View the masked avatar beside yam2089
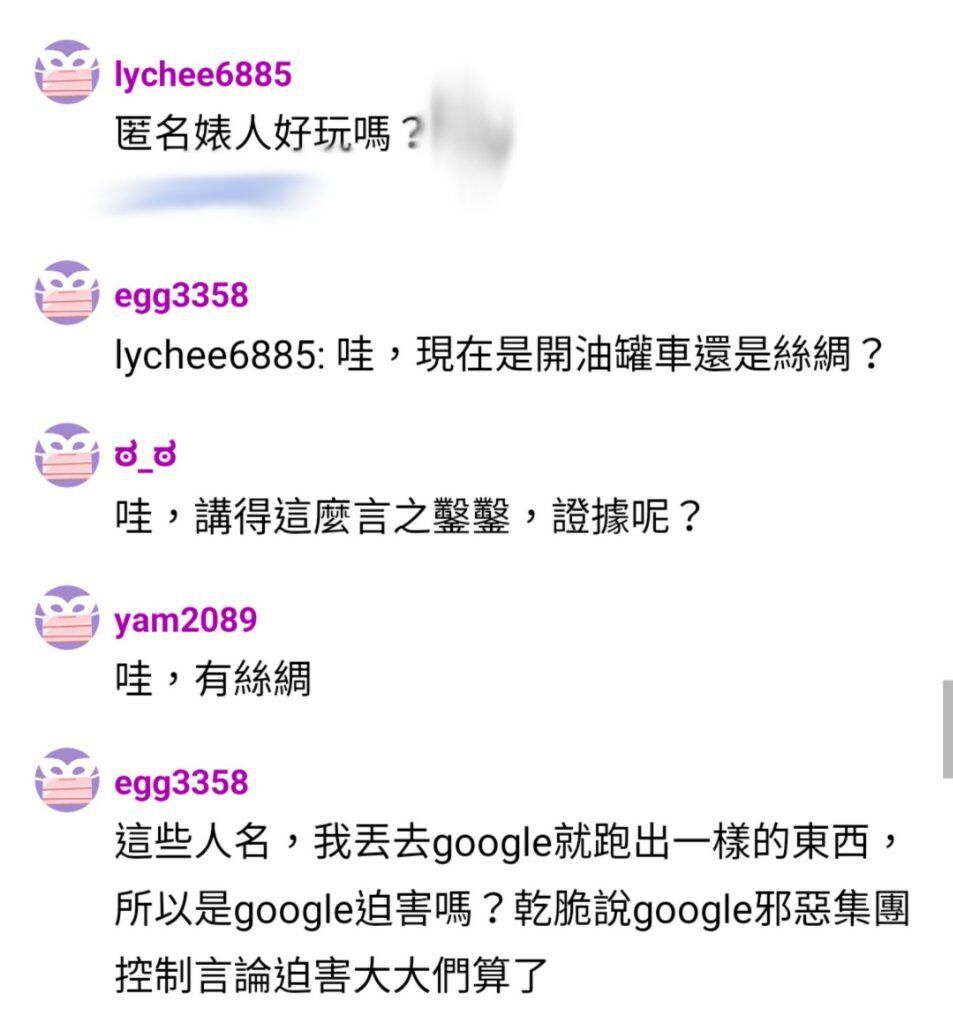The width and height of the screenshot is (953, 1024). (67, 618)
